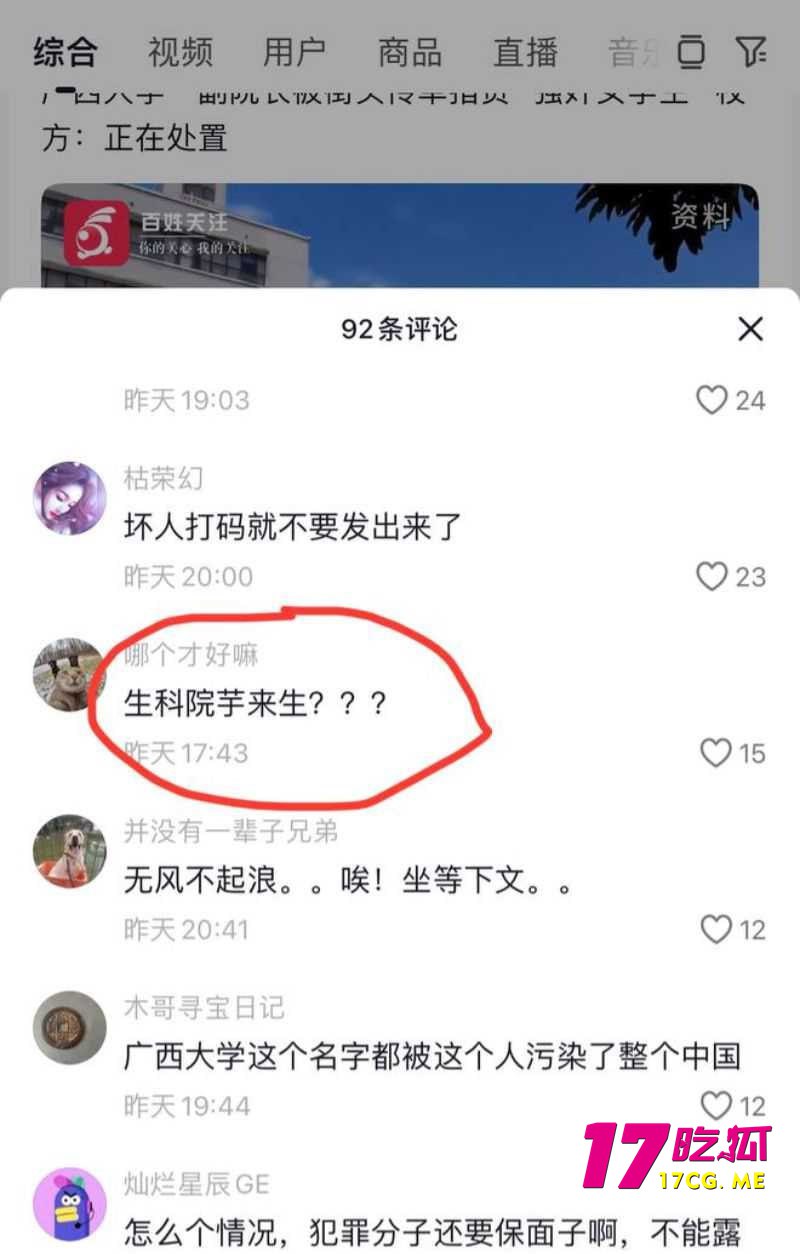Image resolution: width=800 pixels, height=1254 pixels.
Task: Switch to the 视频 tab
Action: point(180,52)
